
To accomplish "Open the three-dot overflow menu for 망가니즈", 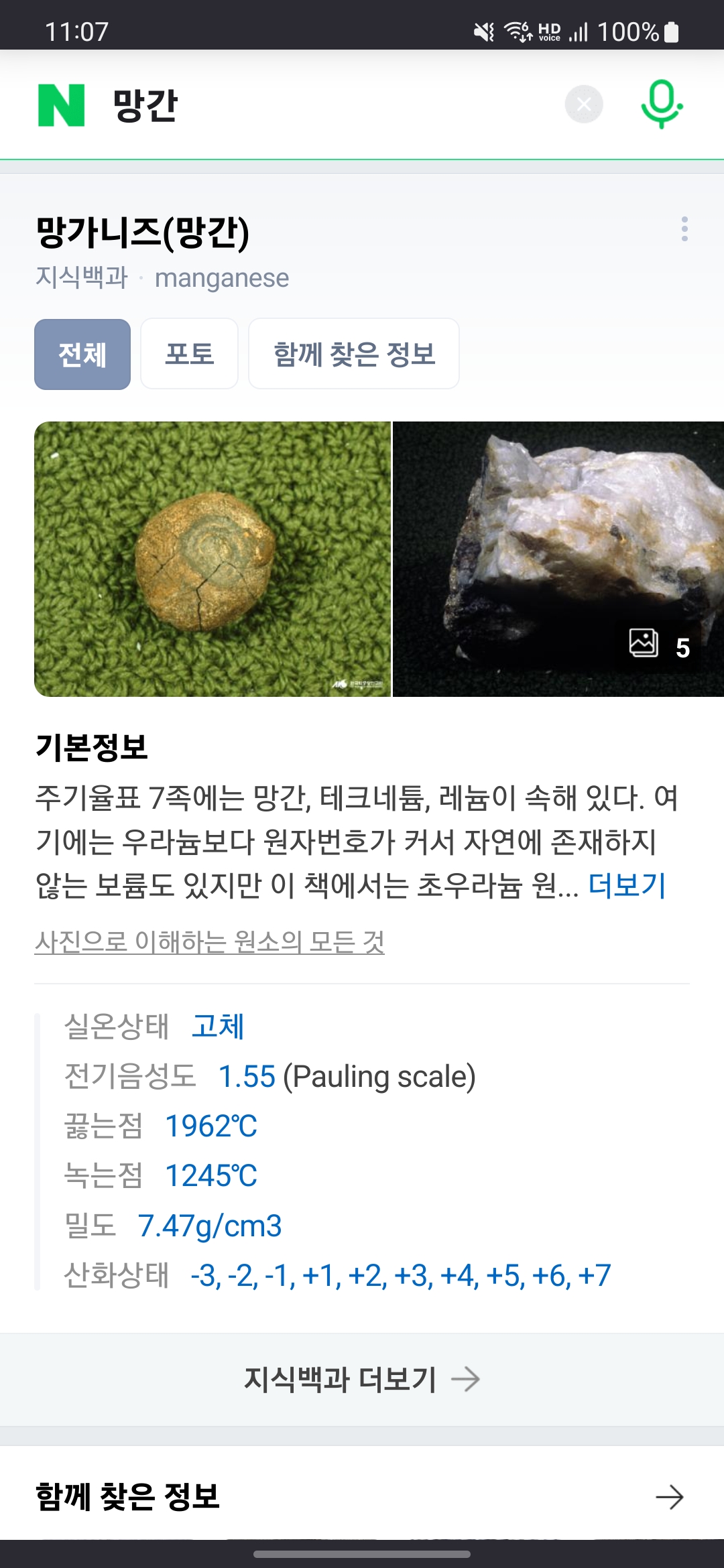I will [684, 229].
